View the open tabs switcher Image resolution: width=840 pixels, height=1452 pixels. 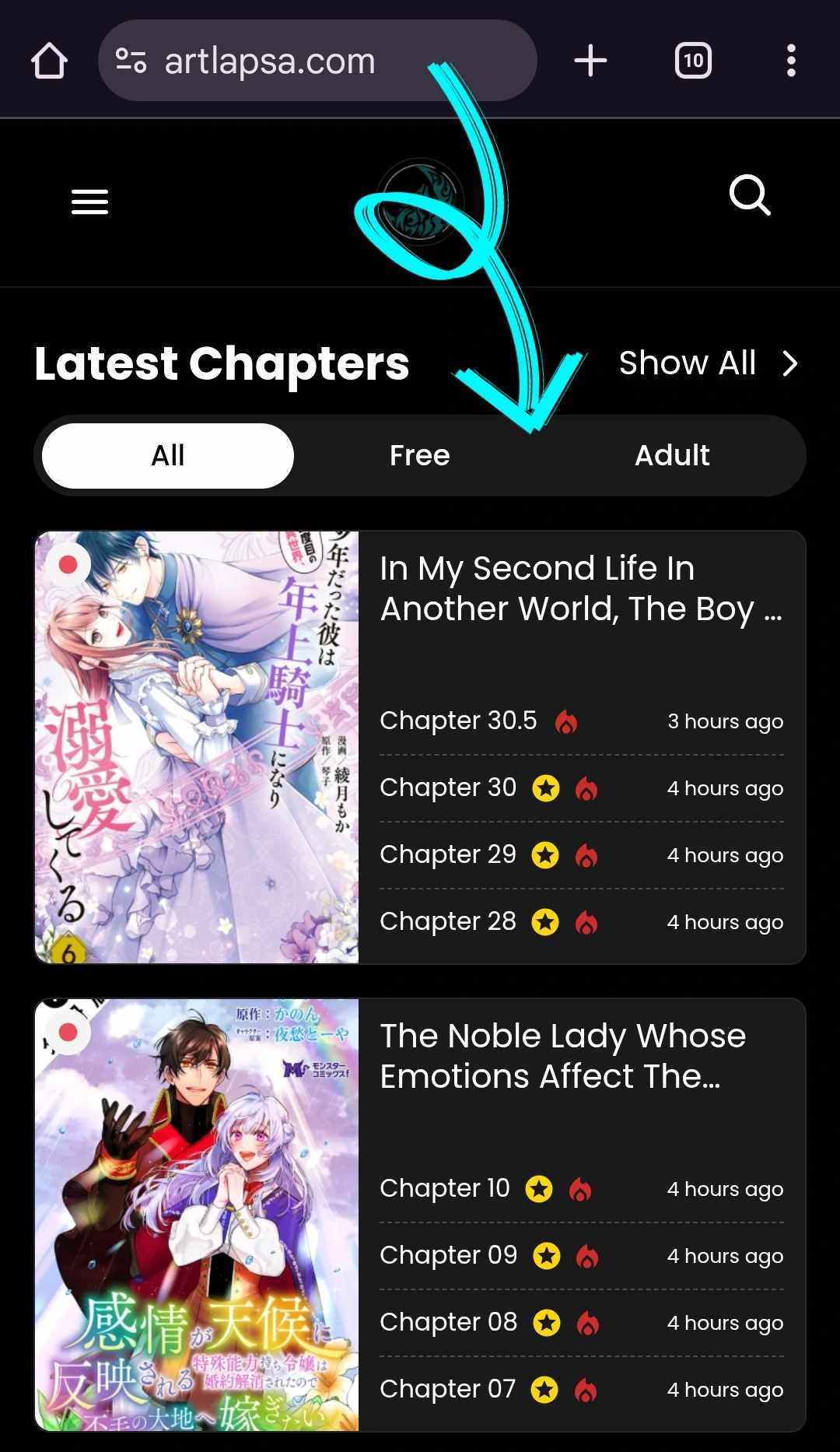[x=693, y=61]
